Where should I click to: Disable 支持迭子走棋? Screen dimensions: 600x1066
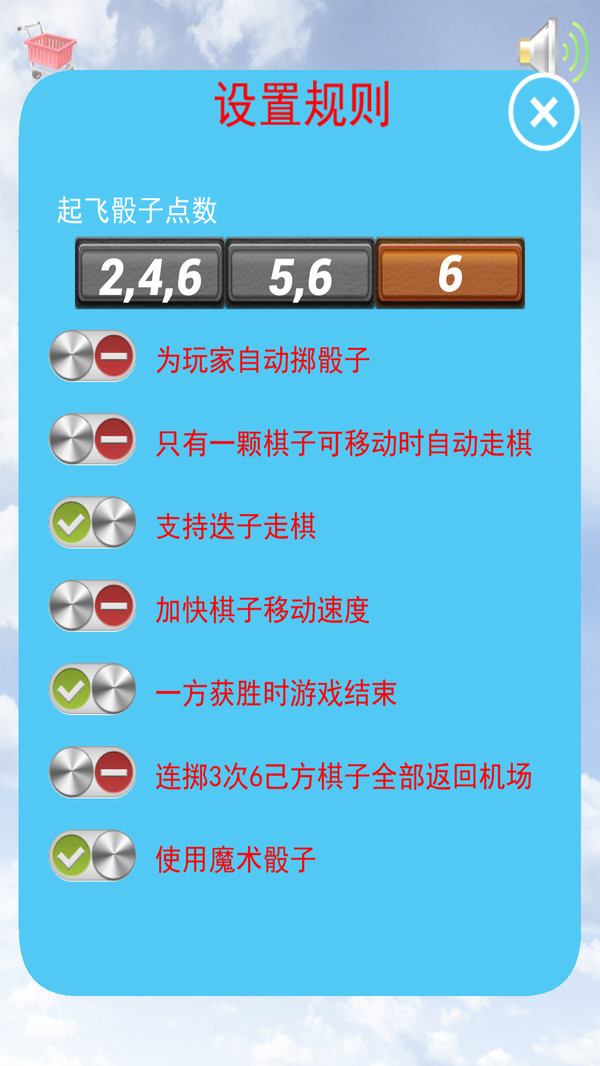pyautogui.click(x=93, y=523)
